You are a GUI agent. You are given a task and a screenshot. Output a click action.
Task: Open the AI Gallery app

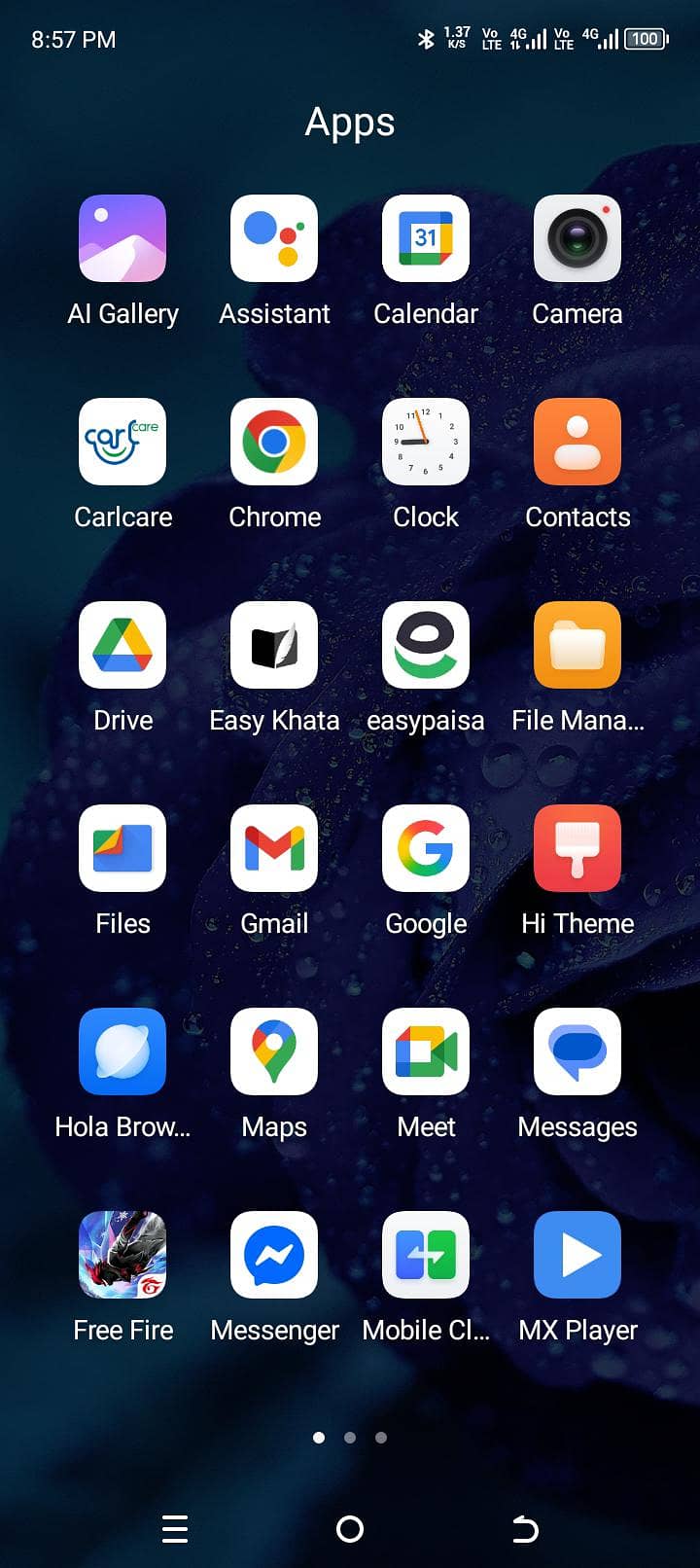point(122,238)
